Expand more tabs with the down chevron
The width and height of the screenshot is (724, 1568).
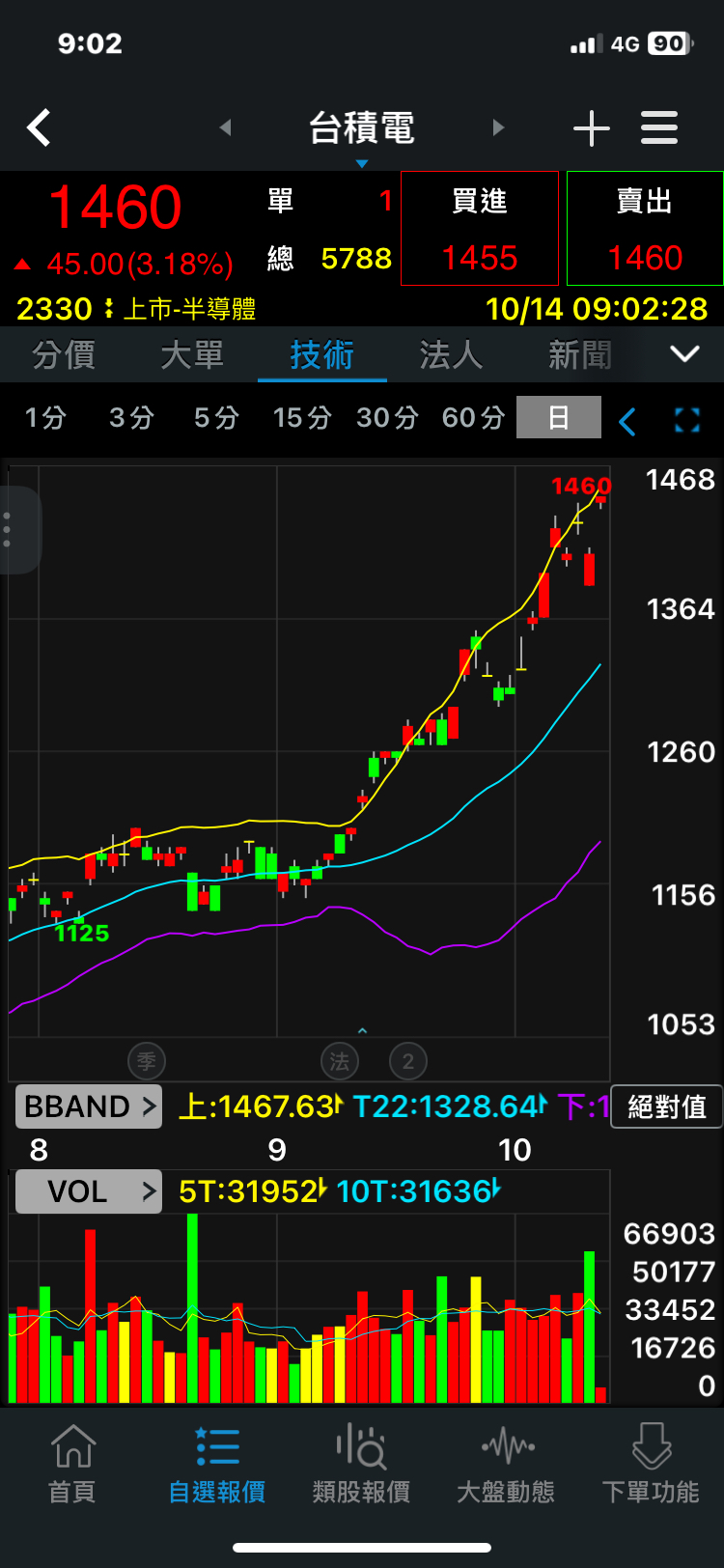tap(684, 354)
